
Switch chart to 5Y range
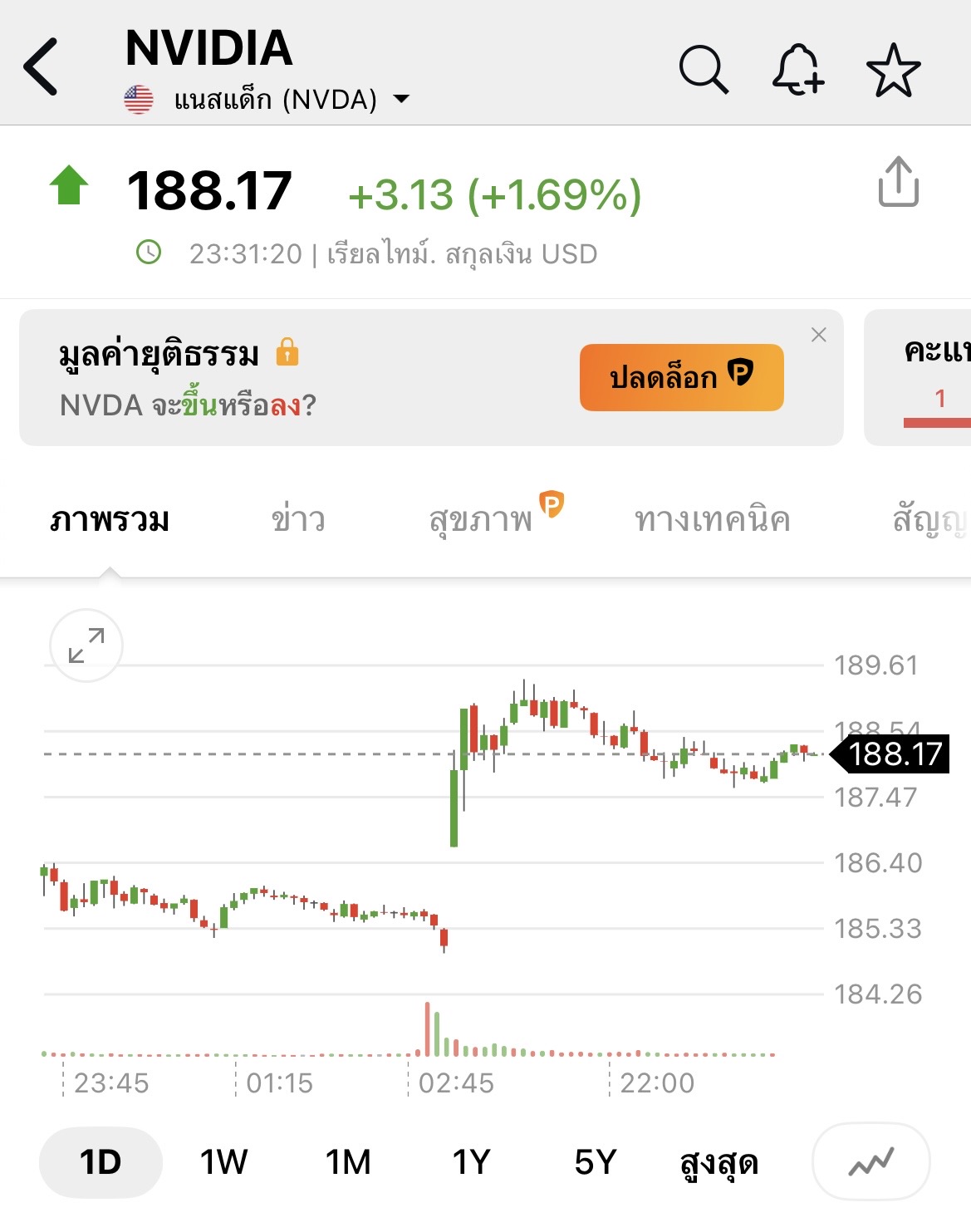coord(595,1162)
